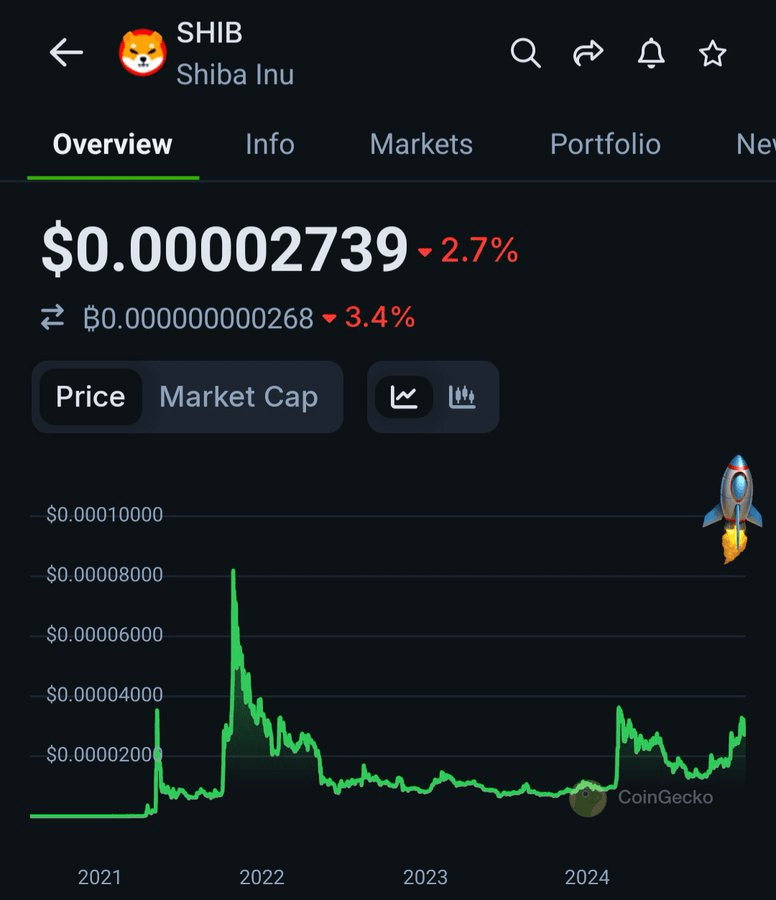Show the Market Cap chart
Screen dimensions: 776x900
[x=238, y=397]
